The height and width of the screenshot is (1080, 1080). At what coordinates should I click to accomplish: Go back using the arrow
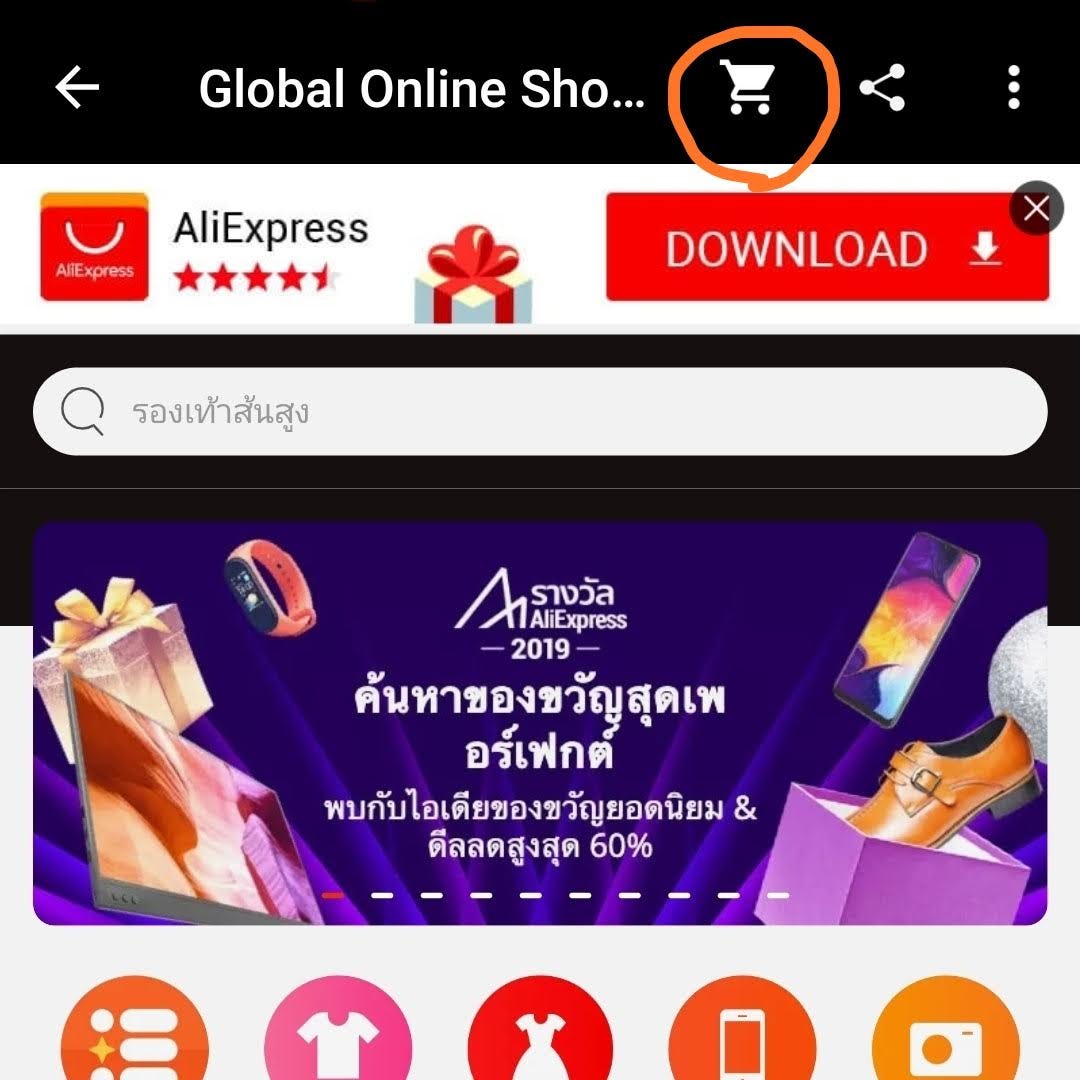[77, 88]
